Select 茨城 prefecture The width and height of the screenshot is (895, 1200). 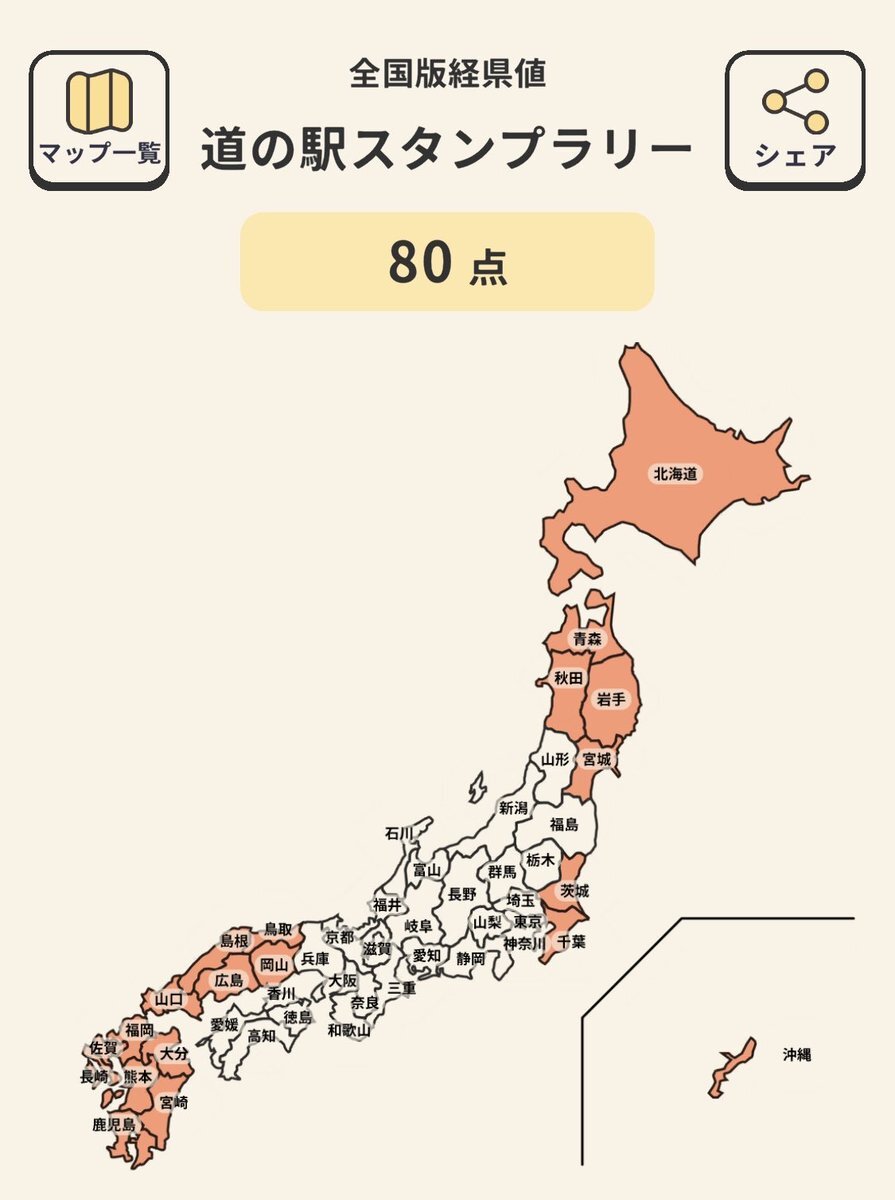click(574, 890)
